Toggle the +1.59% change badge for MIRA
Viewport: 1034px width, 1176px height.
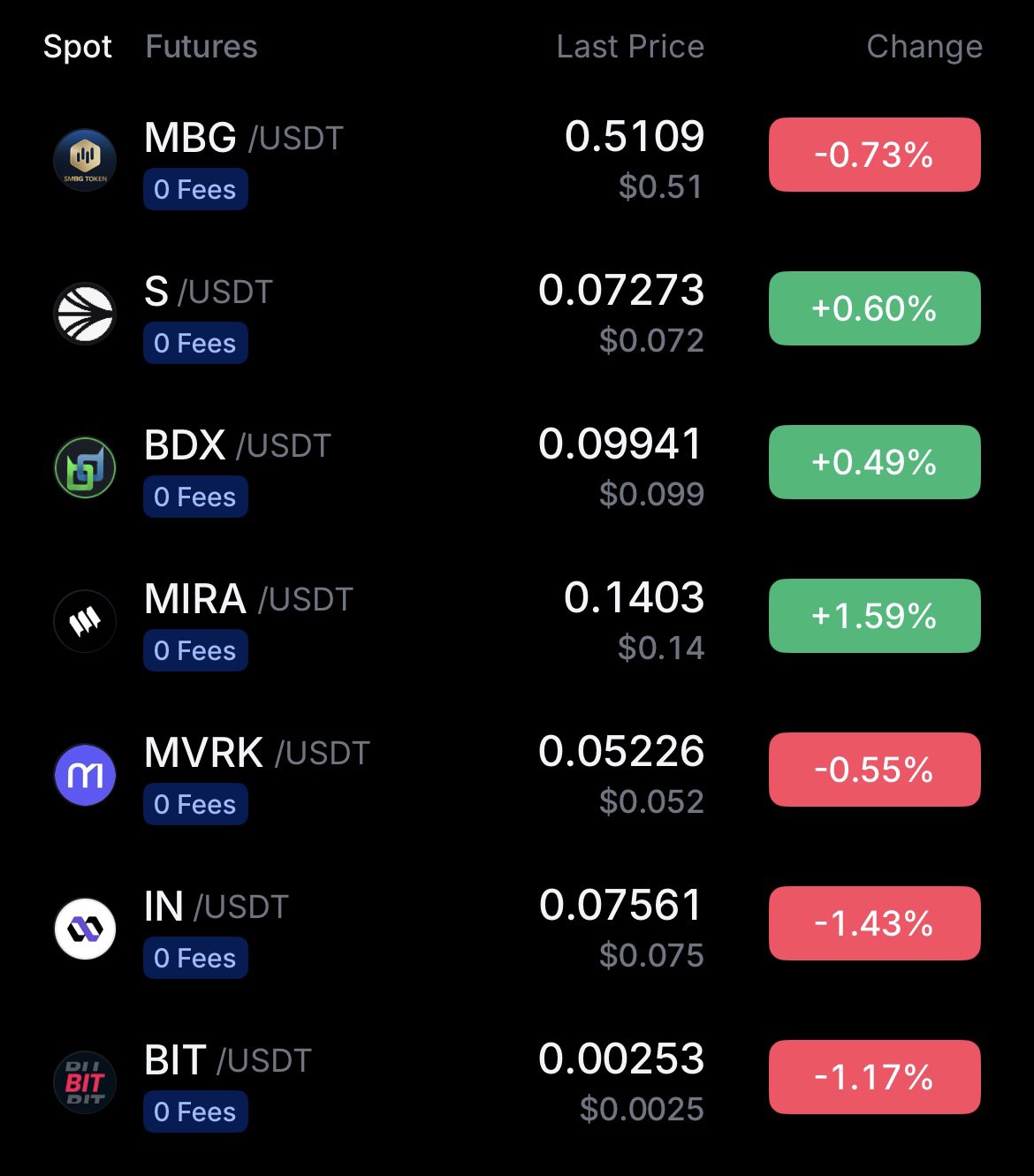[874, 616]
